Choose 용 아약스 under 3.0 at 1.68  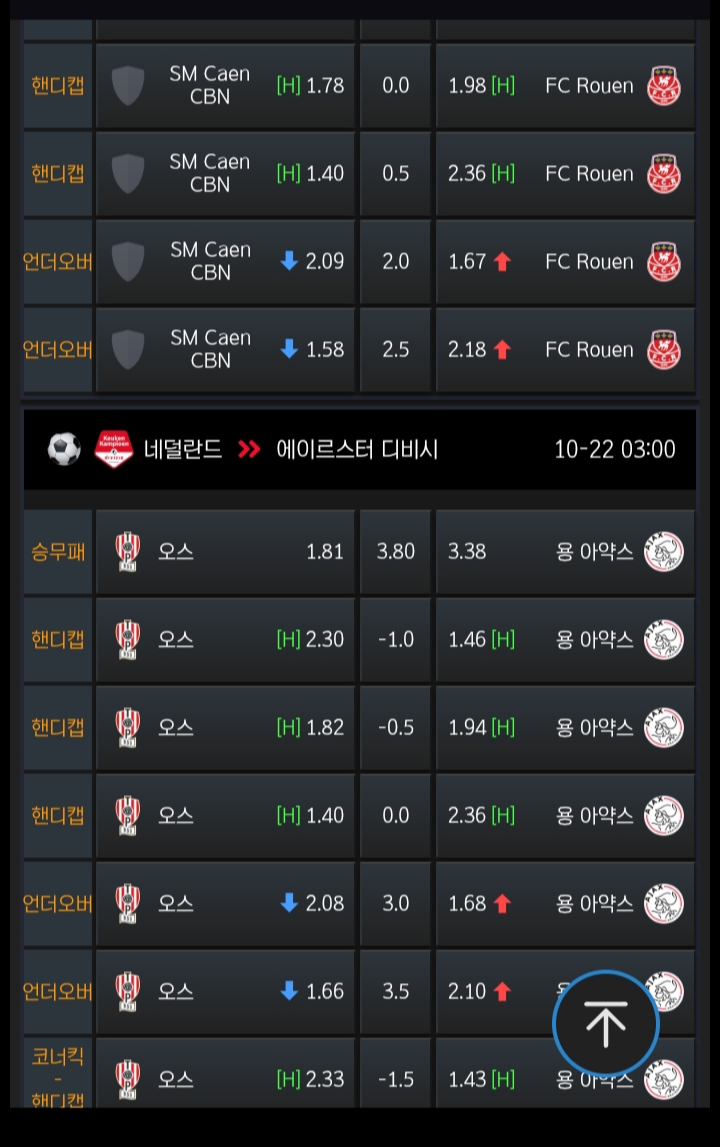click(565, 904)
